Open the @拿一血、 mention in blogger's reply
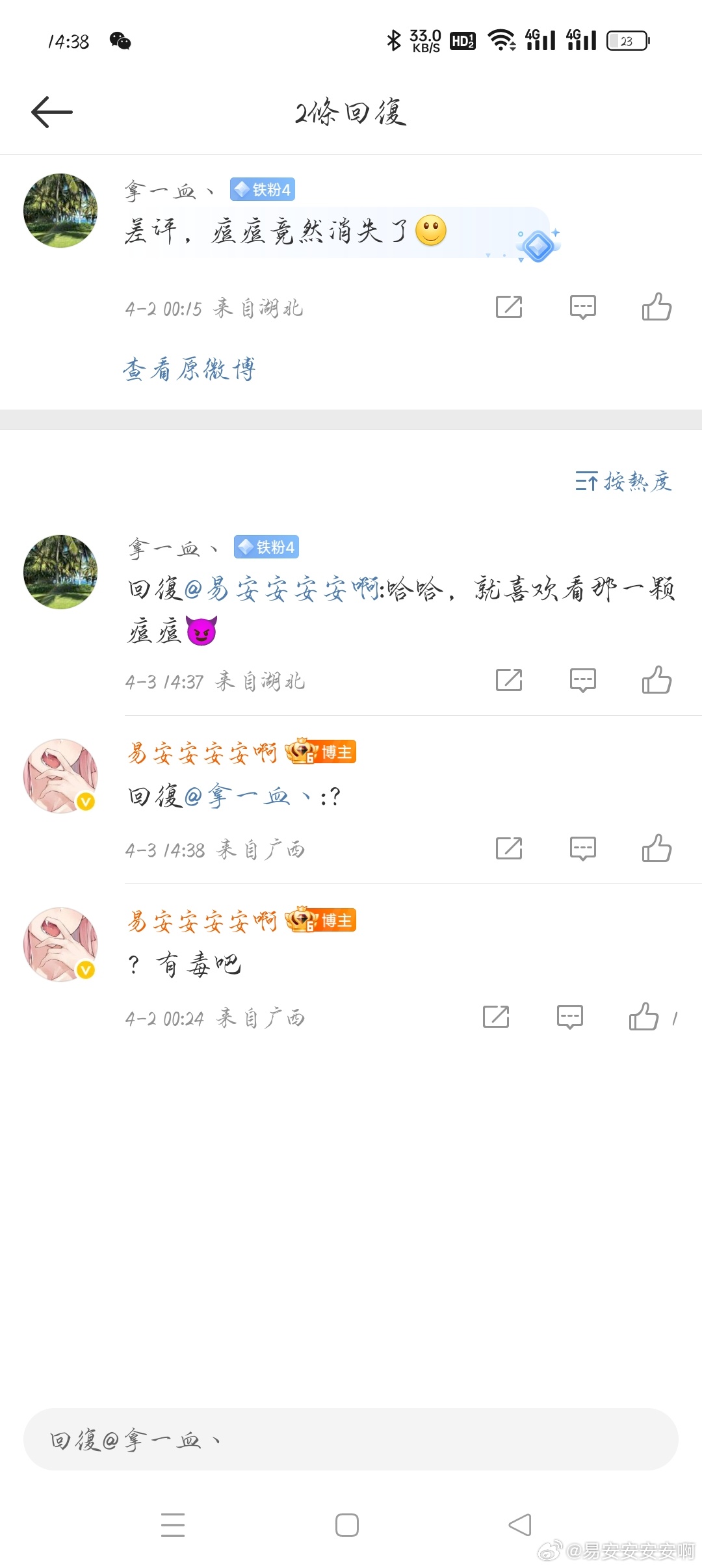The image size is (702, 1568). [248, 796]
